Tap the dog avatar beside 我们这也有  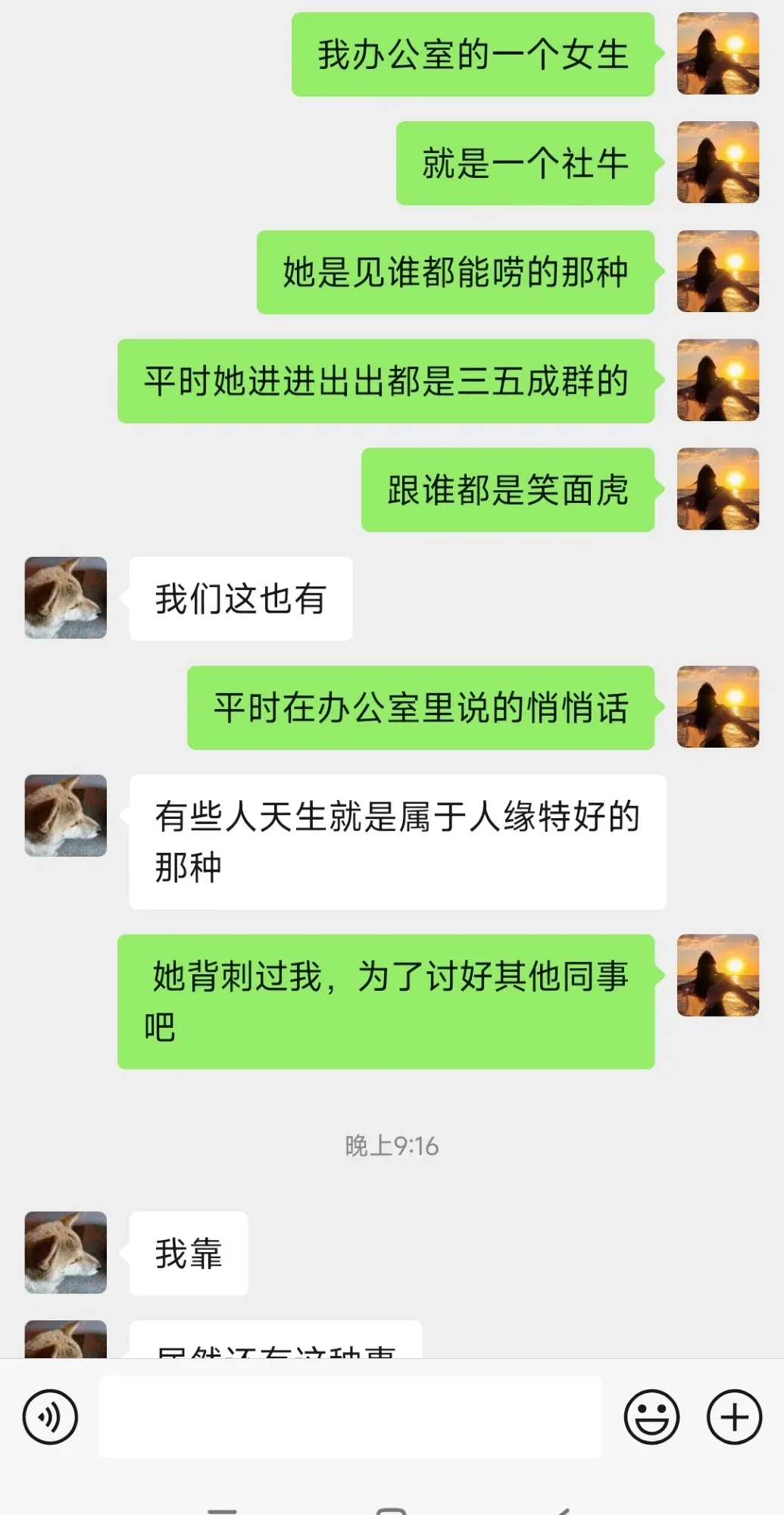[66, 598]
